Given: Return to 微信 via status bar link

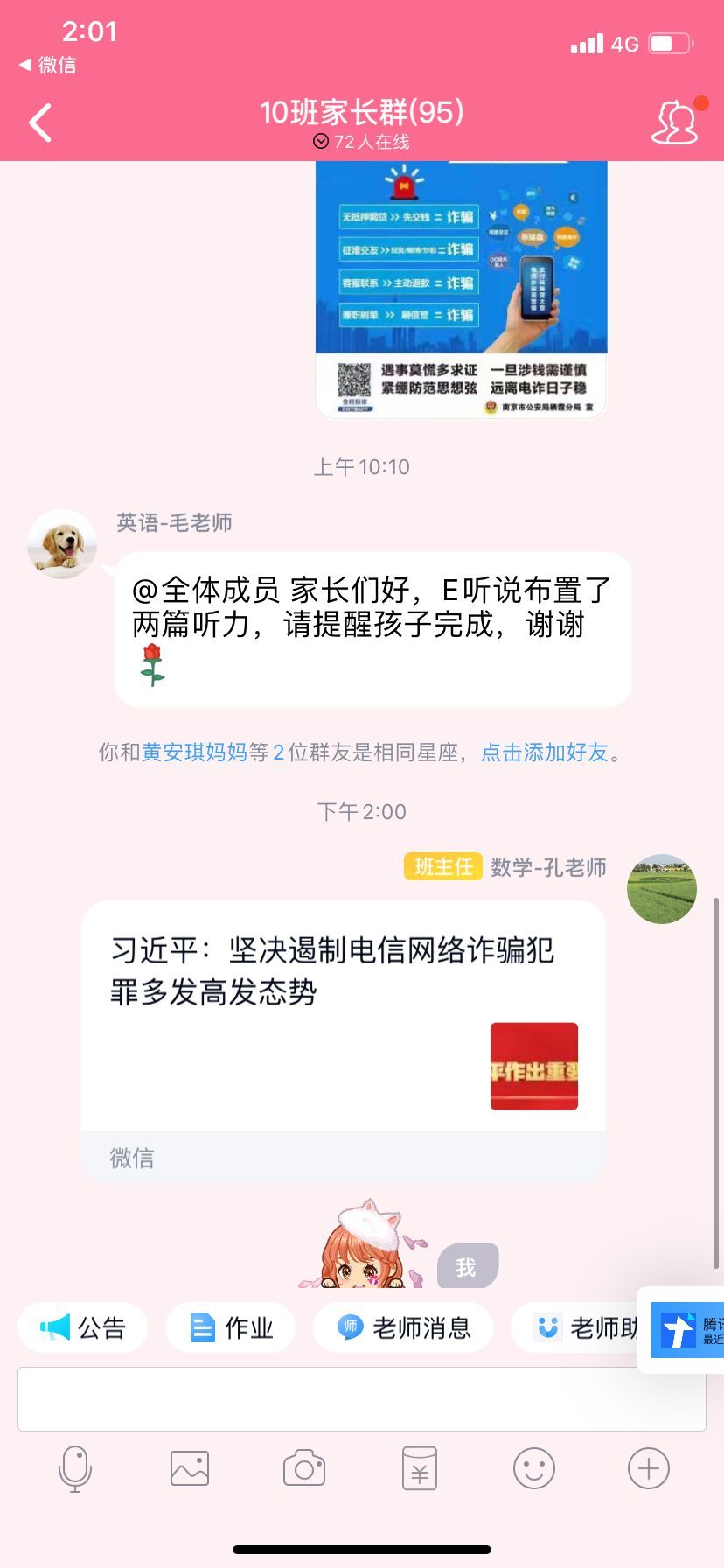Looking at the screenshot, I should click(48, 65).
